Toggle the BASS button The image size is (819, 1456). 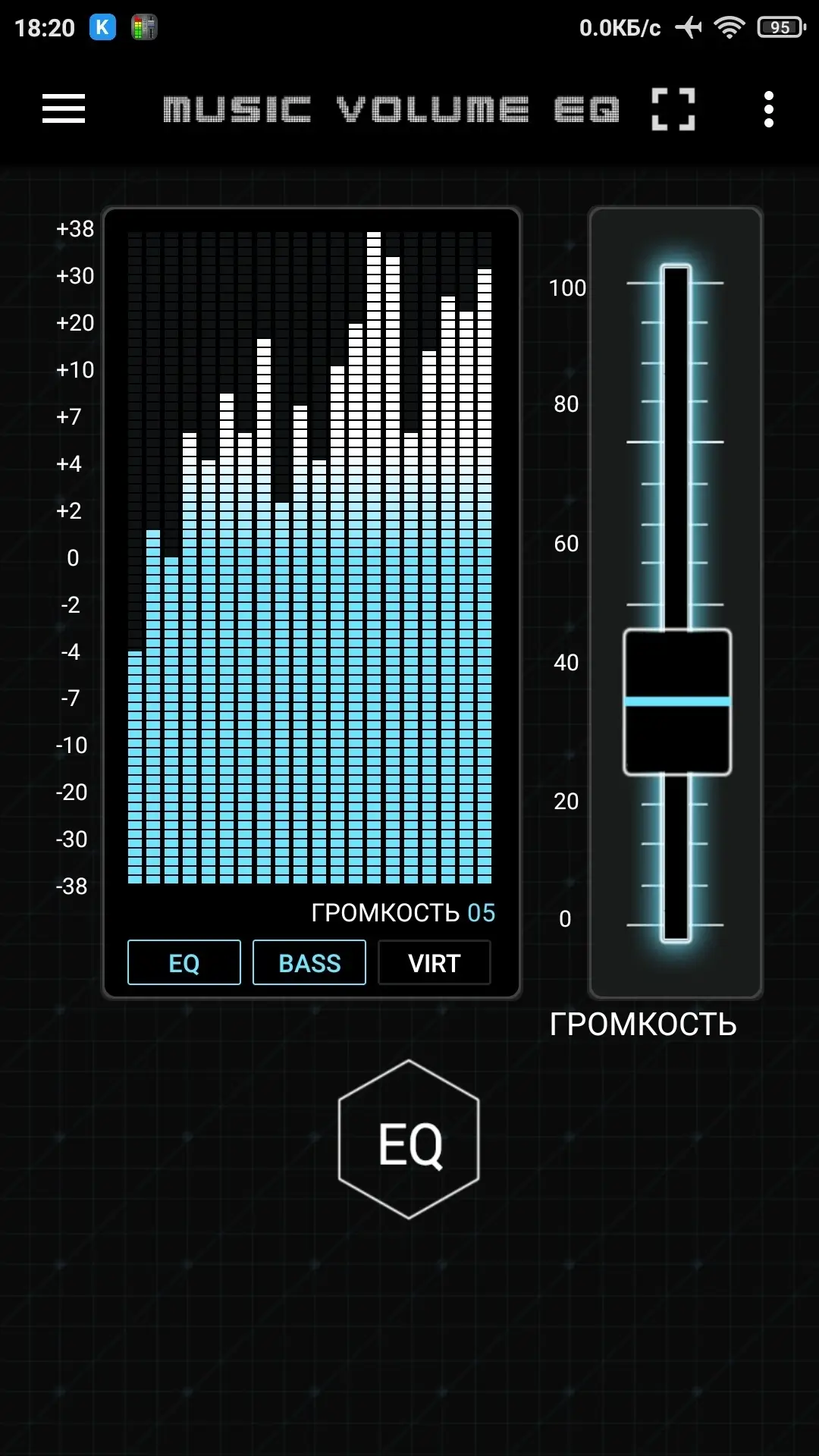[309, 962]
